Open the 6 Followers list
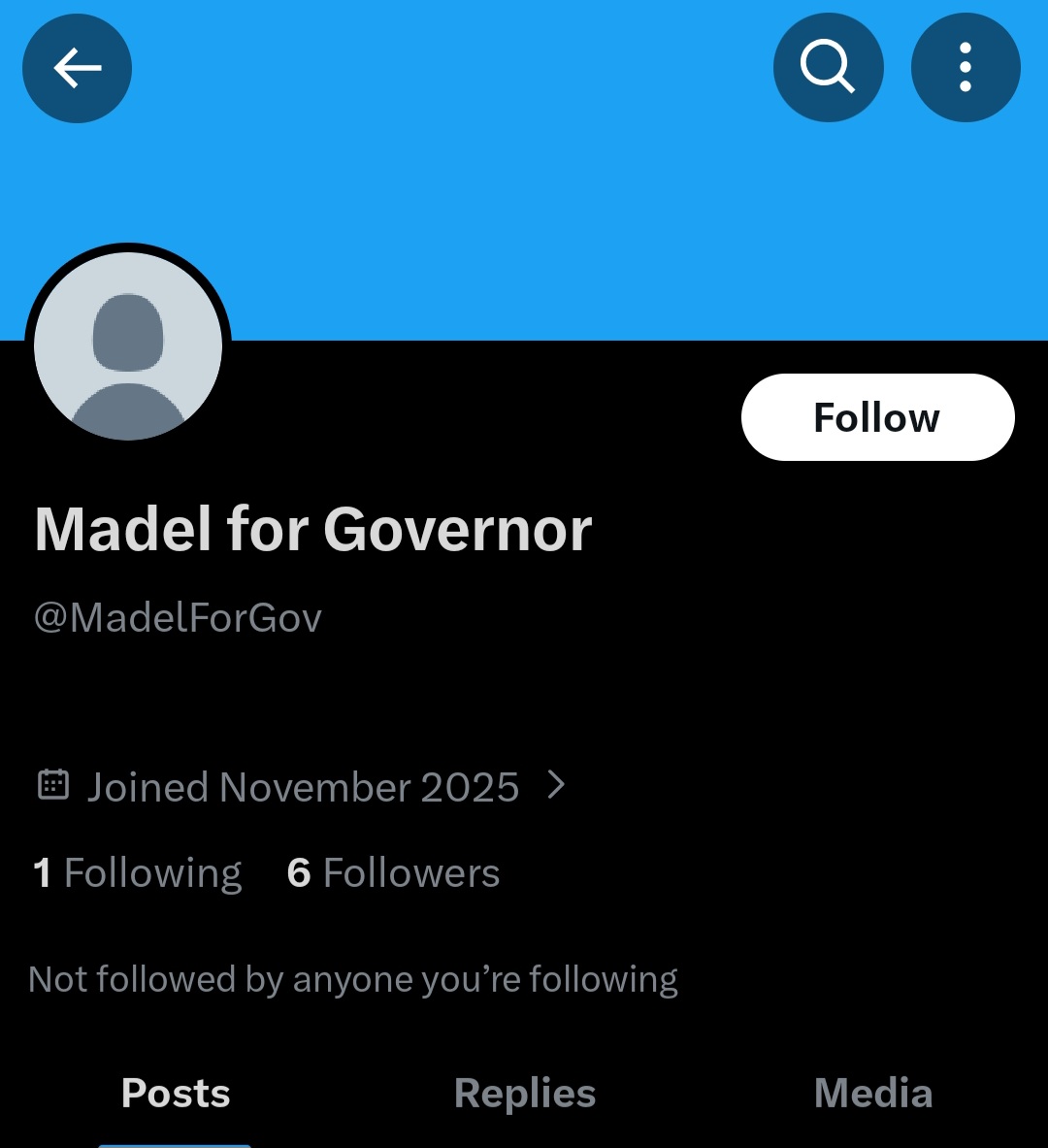Screen dimensions: 1048x1148 coord(393,873)
